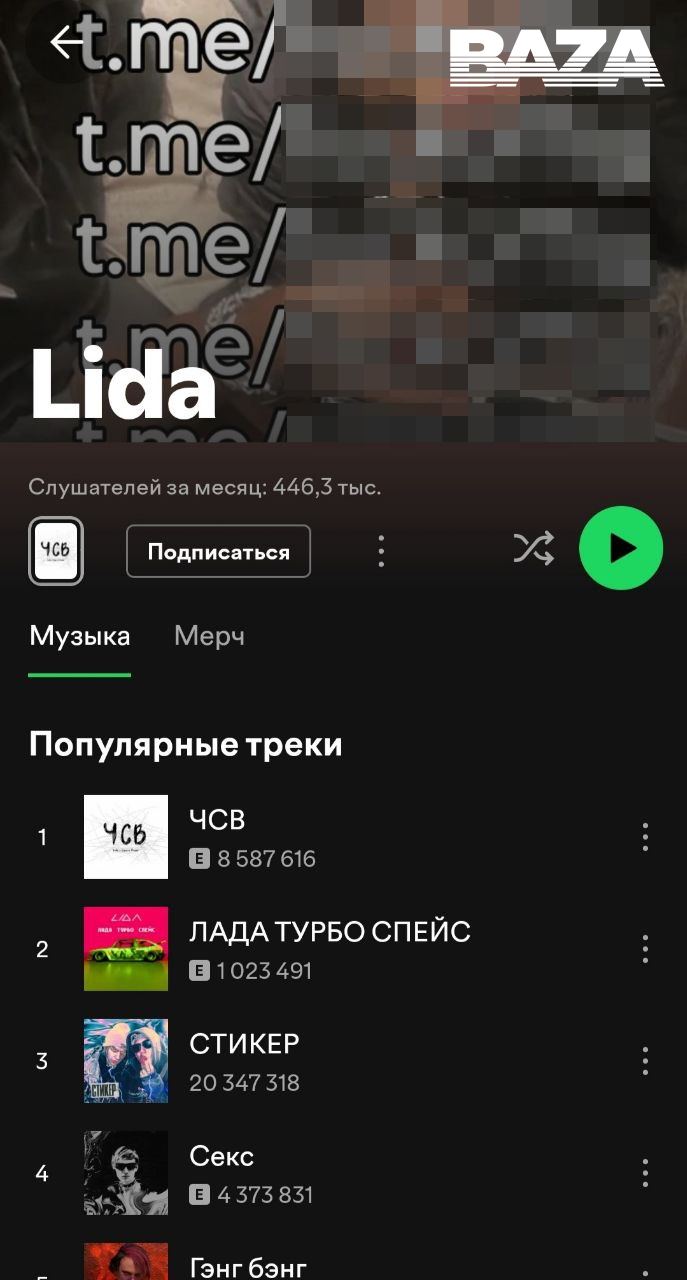The height and width of the screenshot is (1280, 687).
Task: Tap the Подписаться button
Action: pos(218,552)
